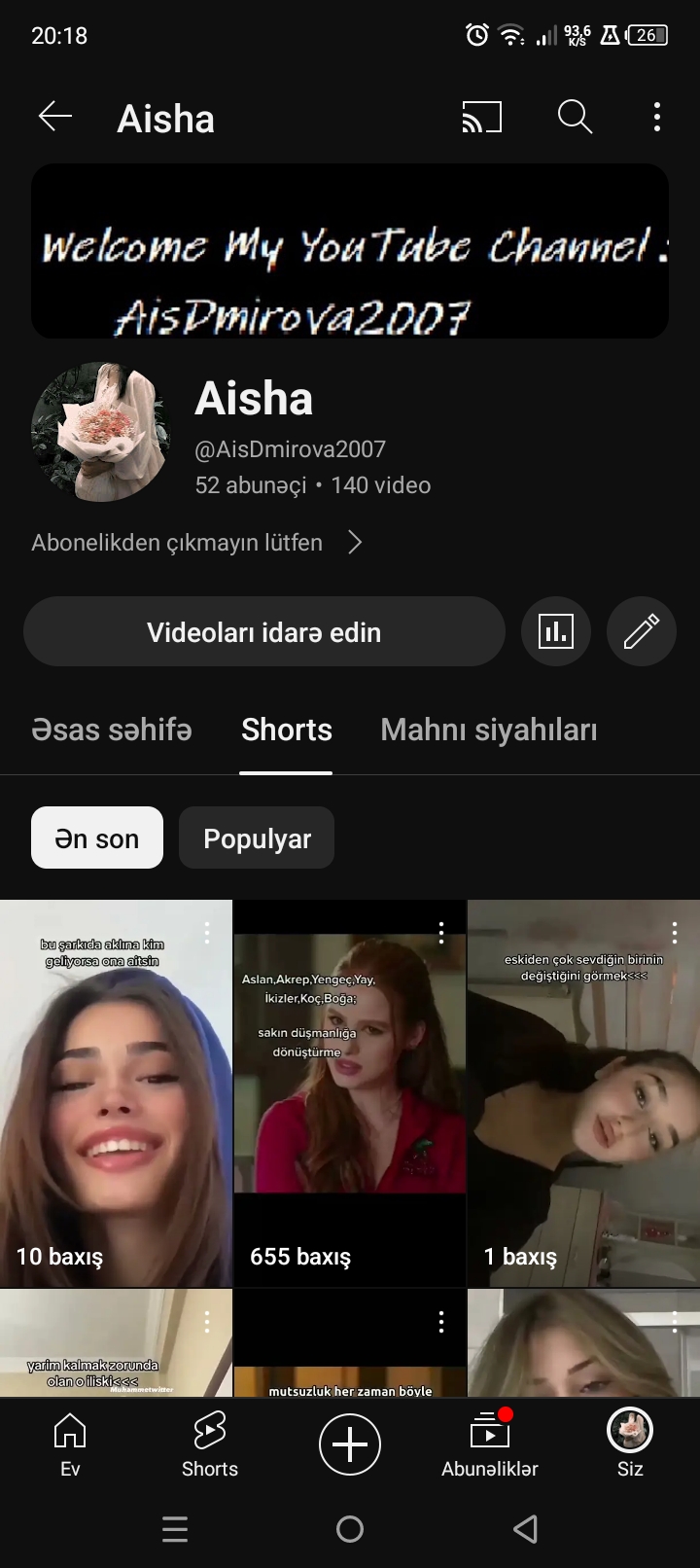Edit the channel with the pencil icon
The width and height of the screenshot is (700, 1568).
tap(641, 632)
